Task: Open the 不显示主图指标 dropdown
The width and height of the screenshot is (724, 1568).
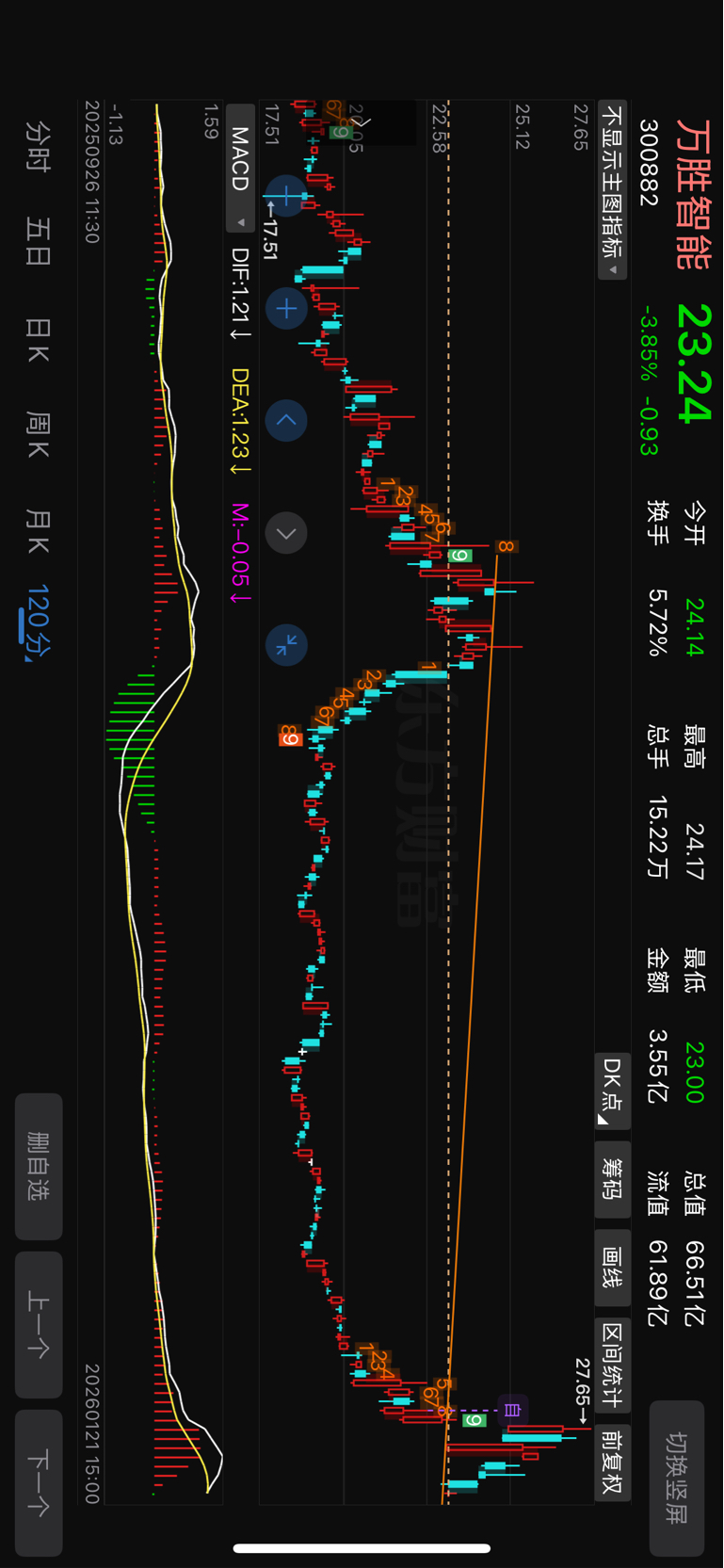Action: point(613,189)
